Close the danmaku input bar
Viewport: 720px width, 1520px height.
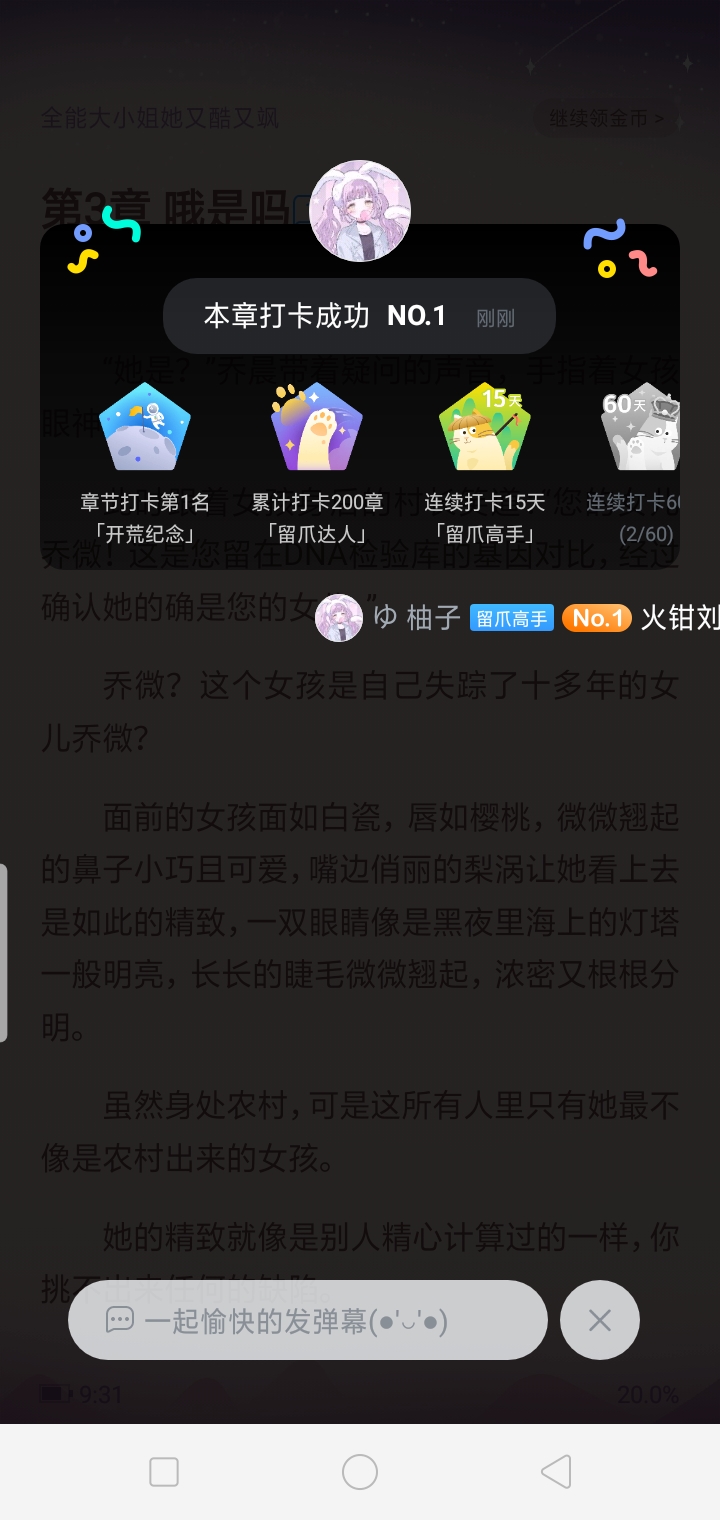click(600, 1320)
